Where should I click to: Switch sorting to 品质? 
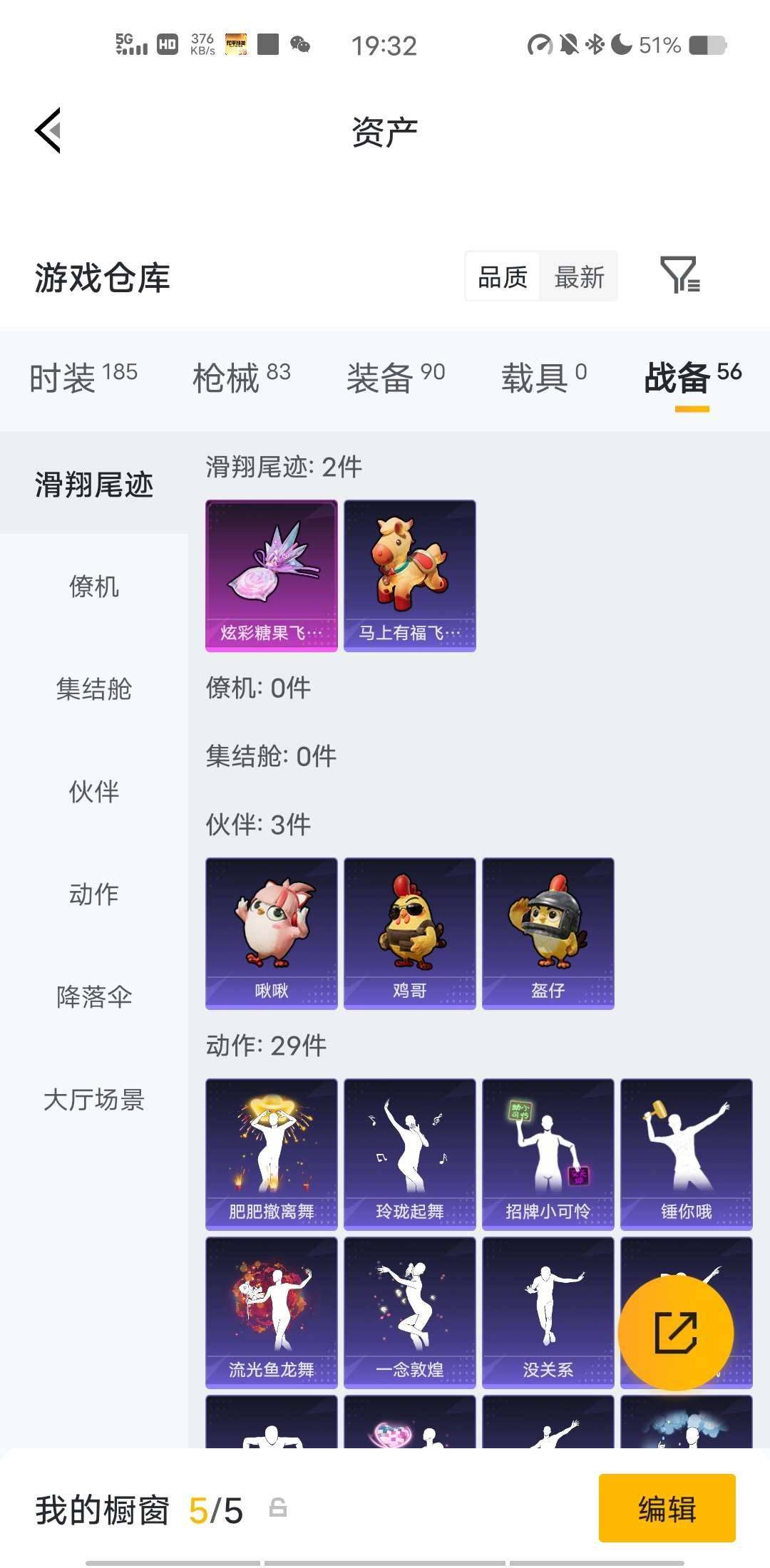point(501,277)
